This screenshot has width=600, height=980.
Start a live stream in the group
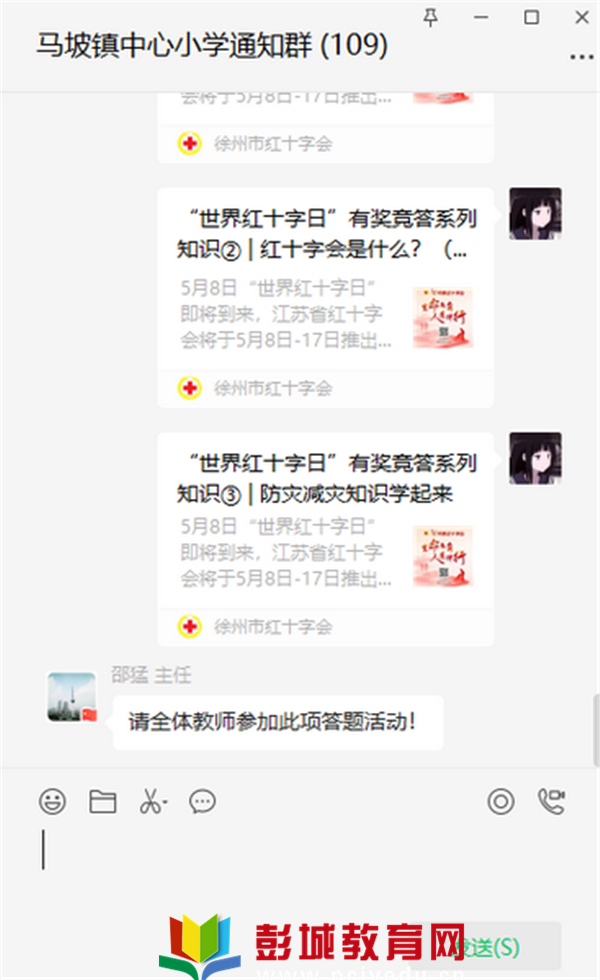tap(501, 801)
